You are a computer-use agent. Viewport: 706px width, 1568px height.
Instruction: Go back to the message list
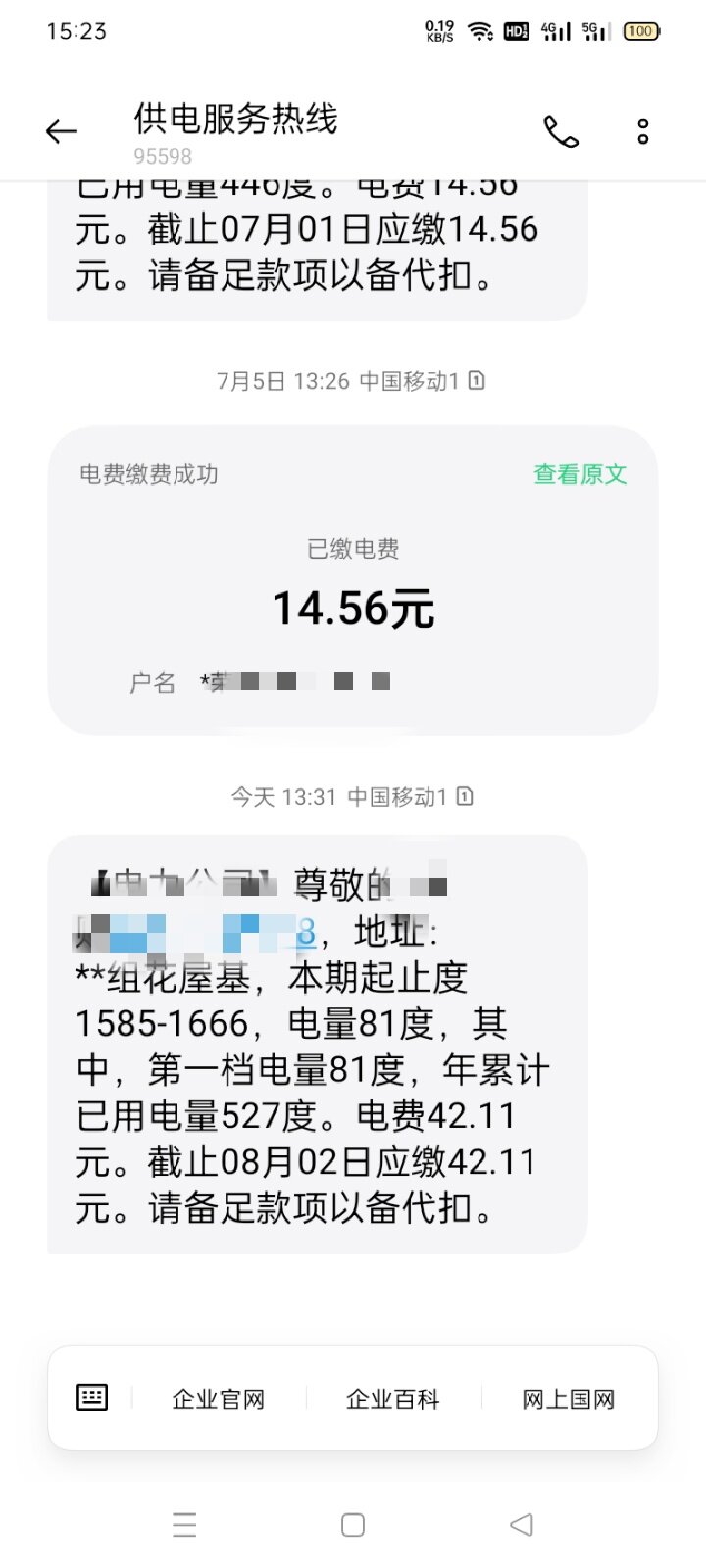tap(61, 131)
